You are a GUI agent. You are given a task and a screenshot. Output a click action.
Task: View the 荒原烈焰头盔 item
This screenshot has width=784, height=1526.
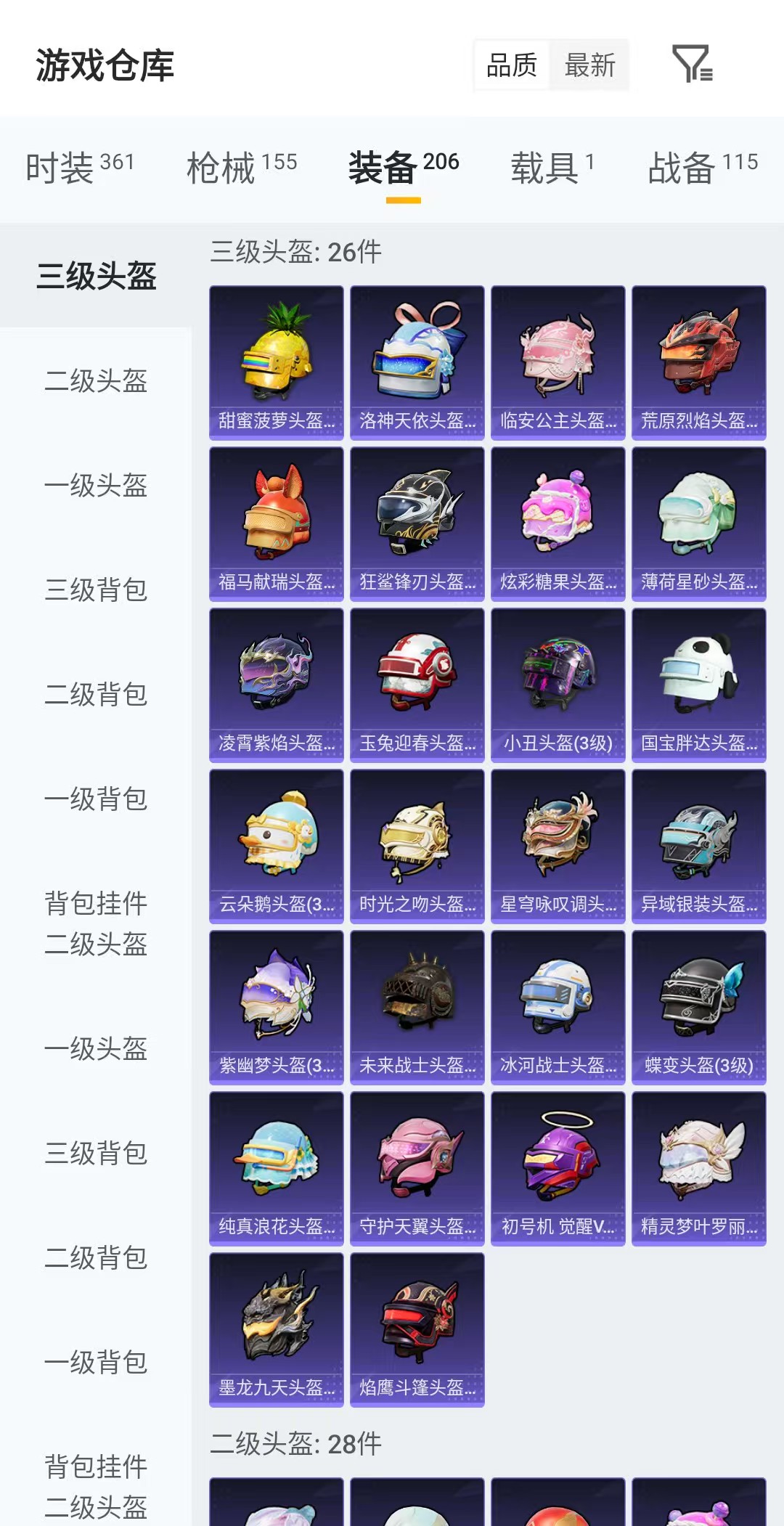698,356
